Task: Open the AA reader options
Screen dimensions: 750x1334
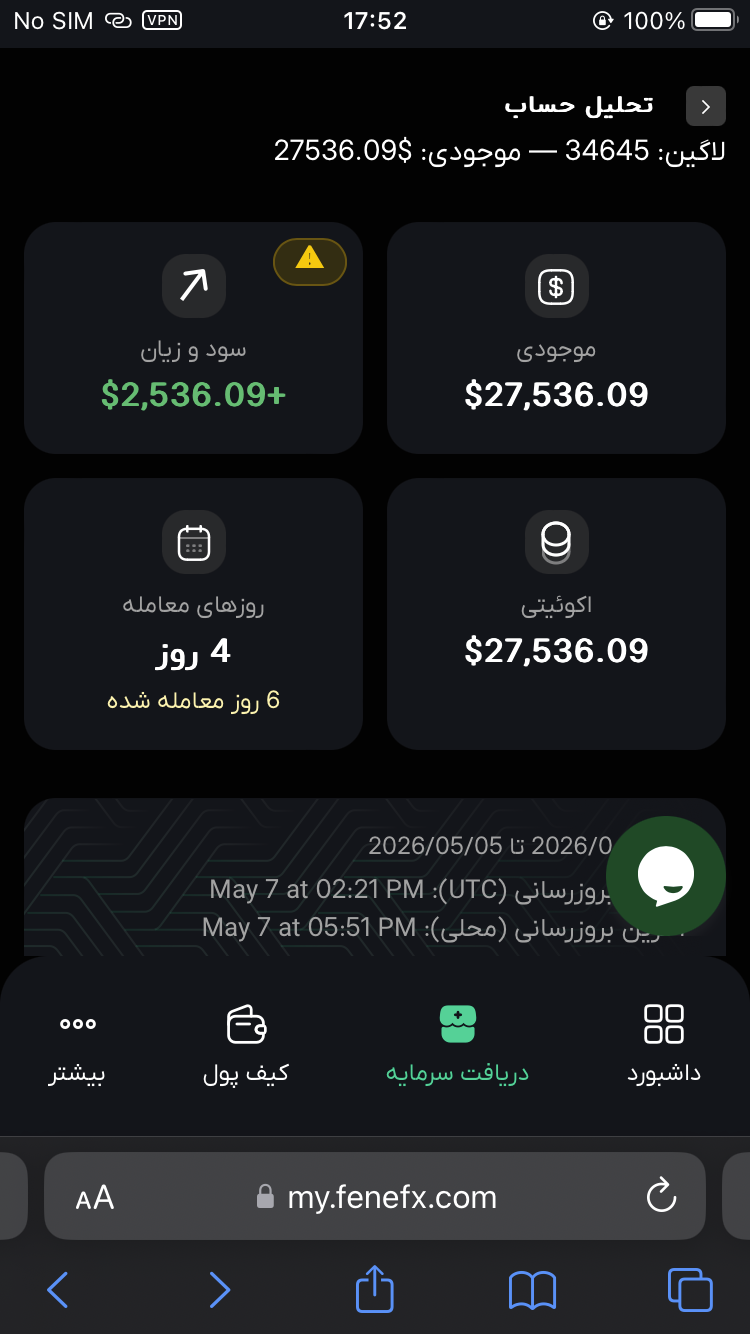Action: point(95,1197)
